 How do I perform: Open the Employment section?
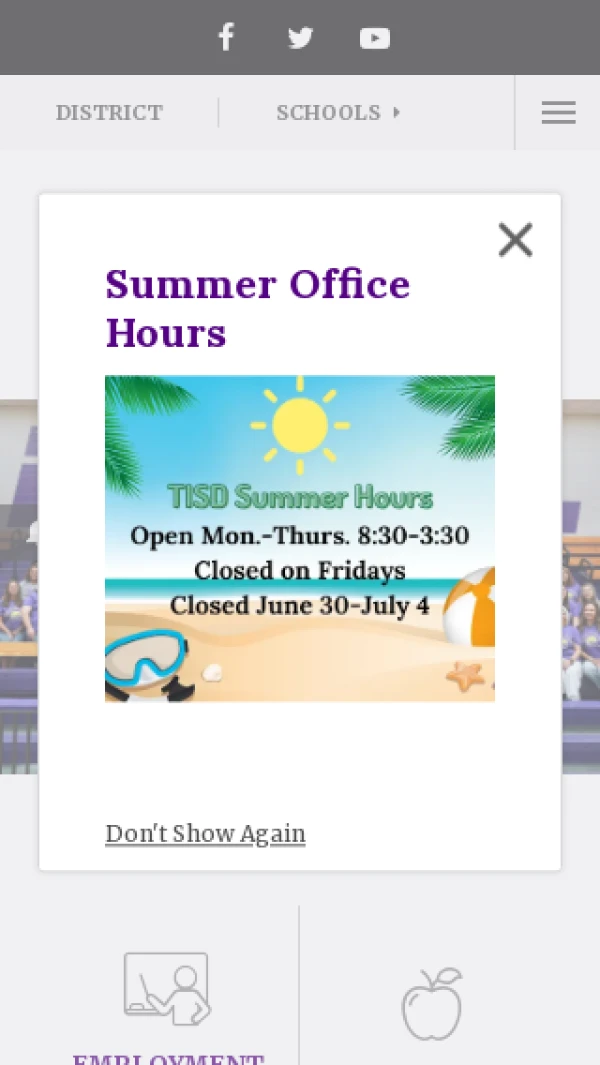tap(167, 1000)
